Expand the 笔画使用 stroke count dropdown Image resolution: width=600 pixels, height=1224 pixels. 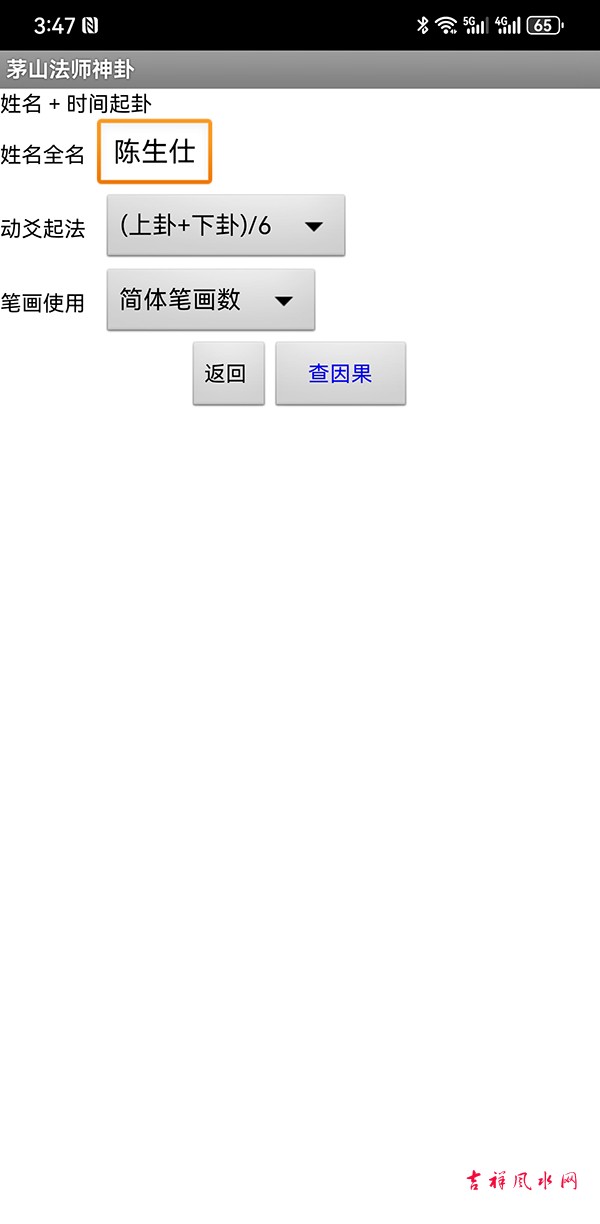point(211,299)
